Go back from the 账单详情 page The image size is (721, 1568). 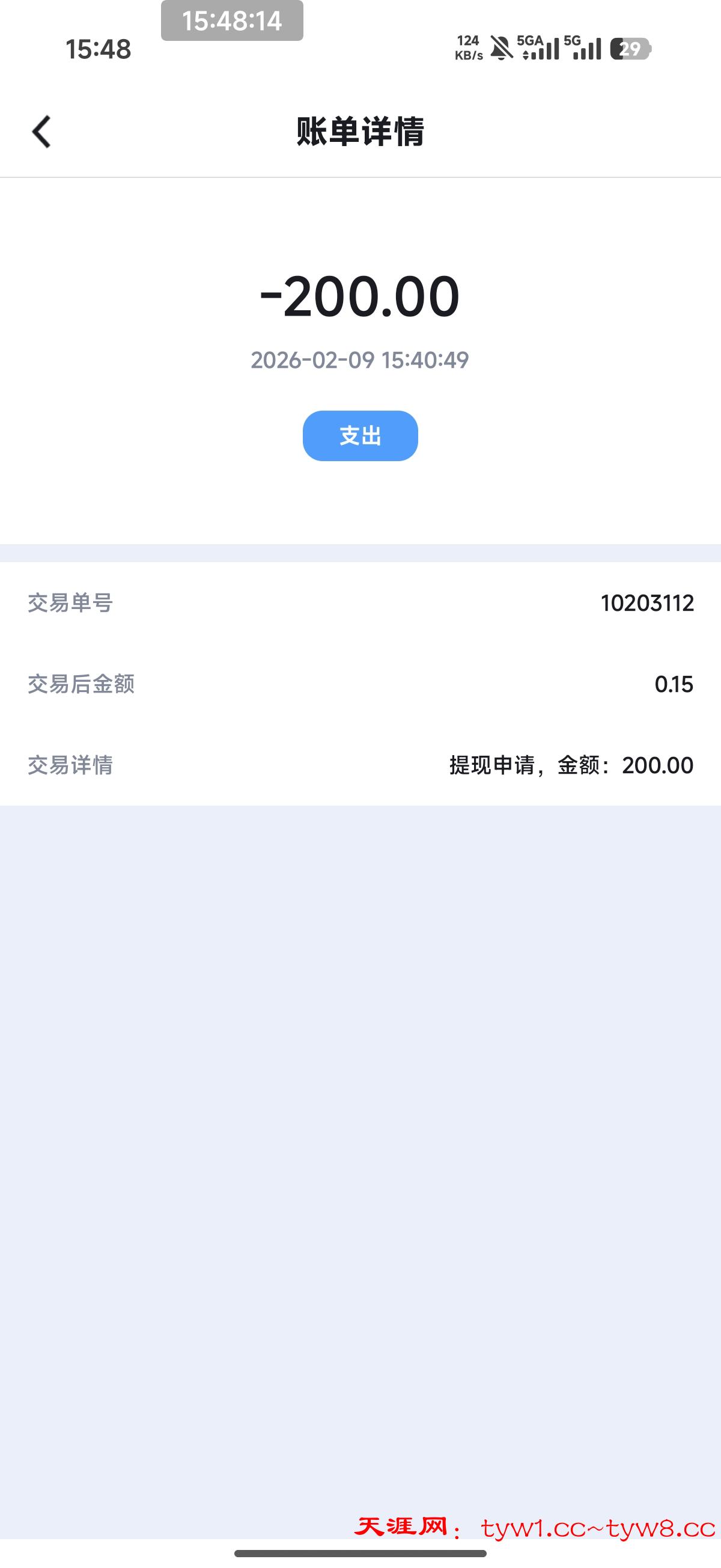pos(41,132)
